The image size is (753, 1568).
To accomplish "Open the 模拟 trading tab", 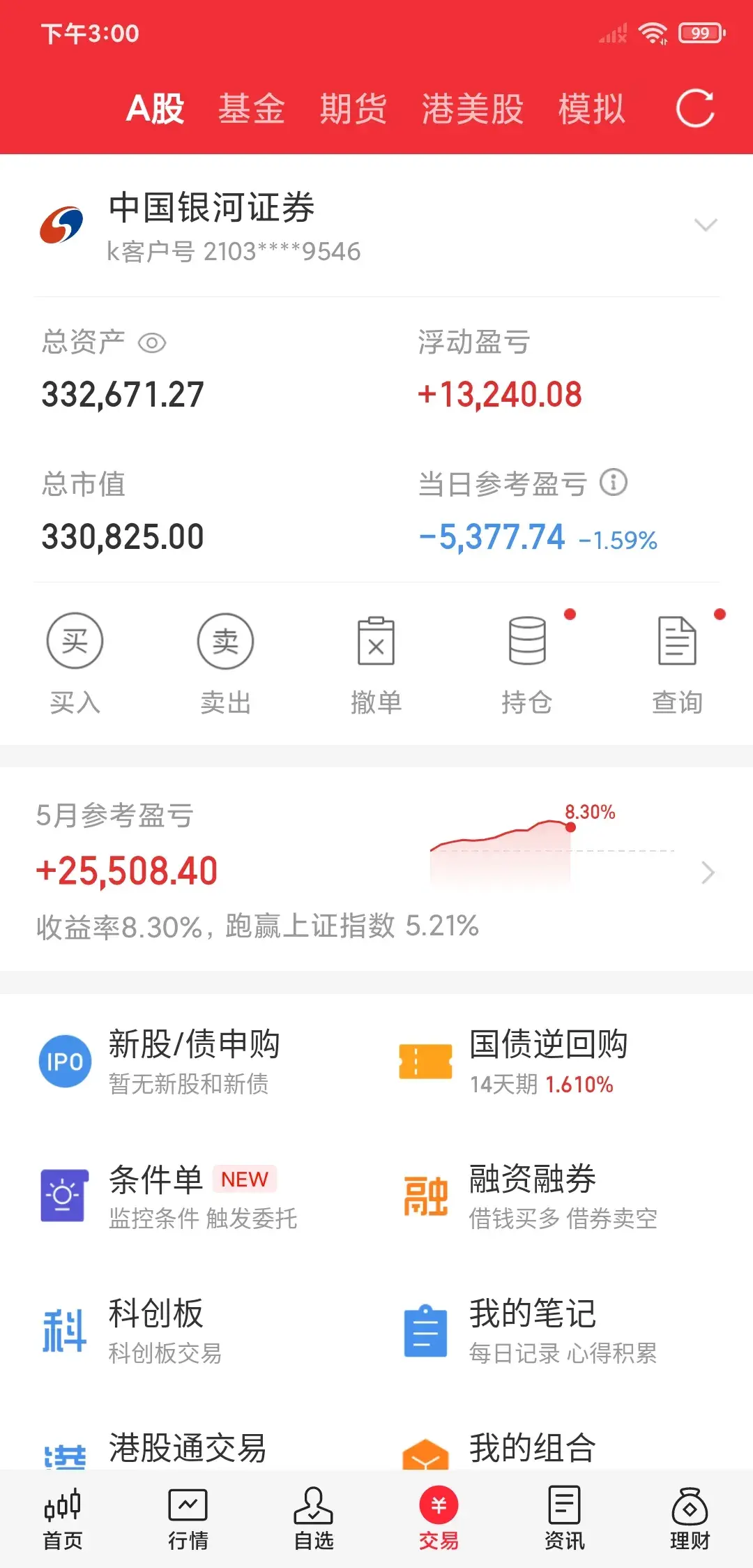I will pos(591,109).
